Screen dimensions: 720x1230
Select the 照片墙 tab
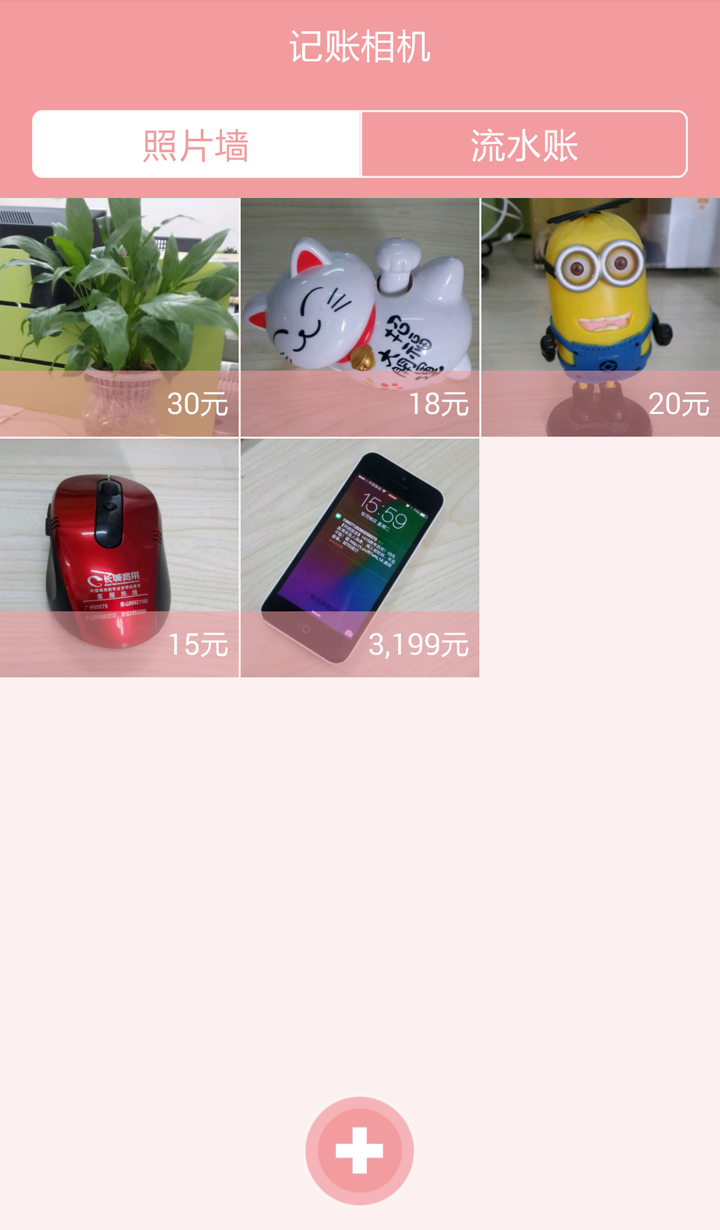click(x=196, y=145)
